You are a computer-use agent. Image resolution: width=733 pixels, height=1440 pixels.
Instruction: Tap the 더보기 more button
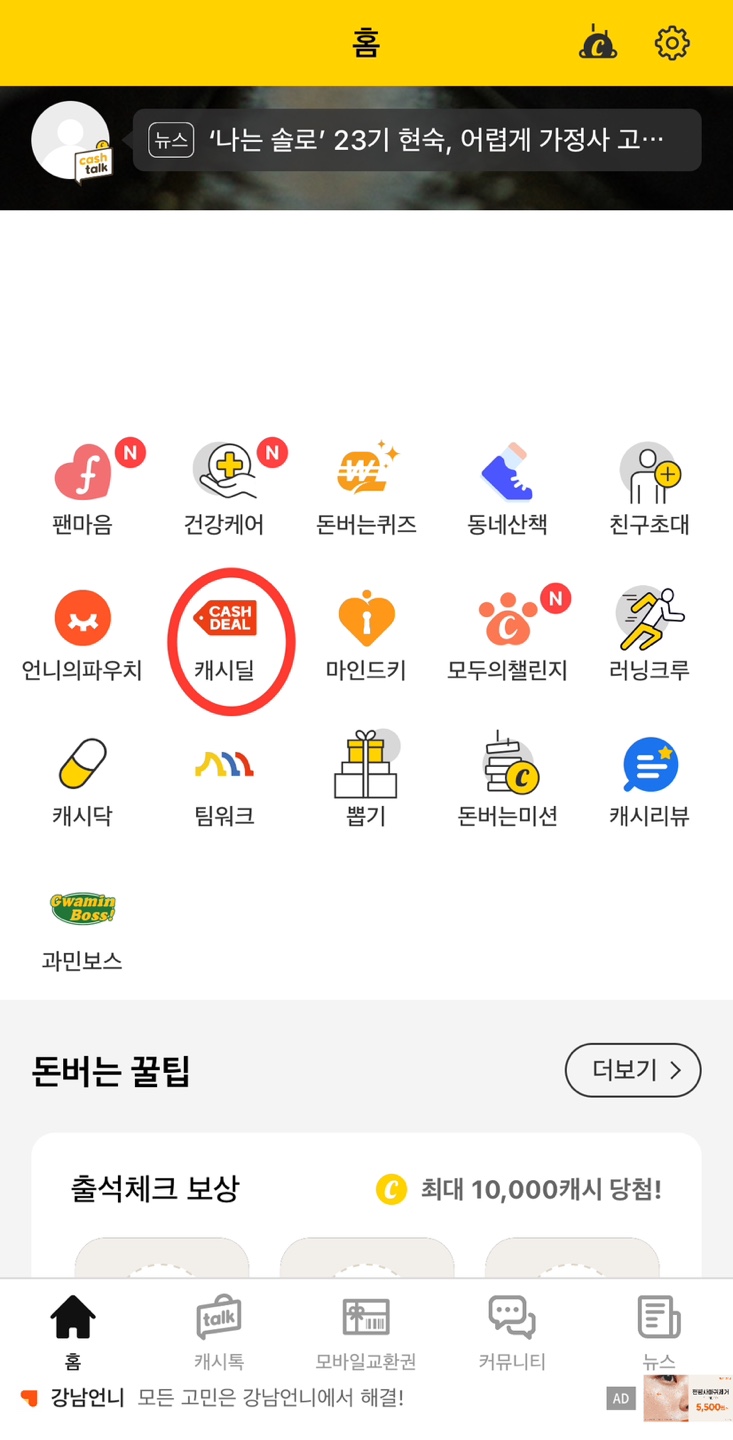632,1070
